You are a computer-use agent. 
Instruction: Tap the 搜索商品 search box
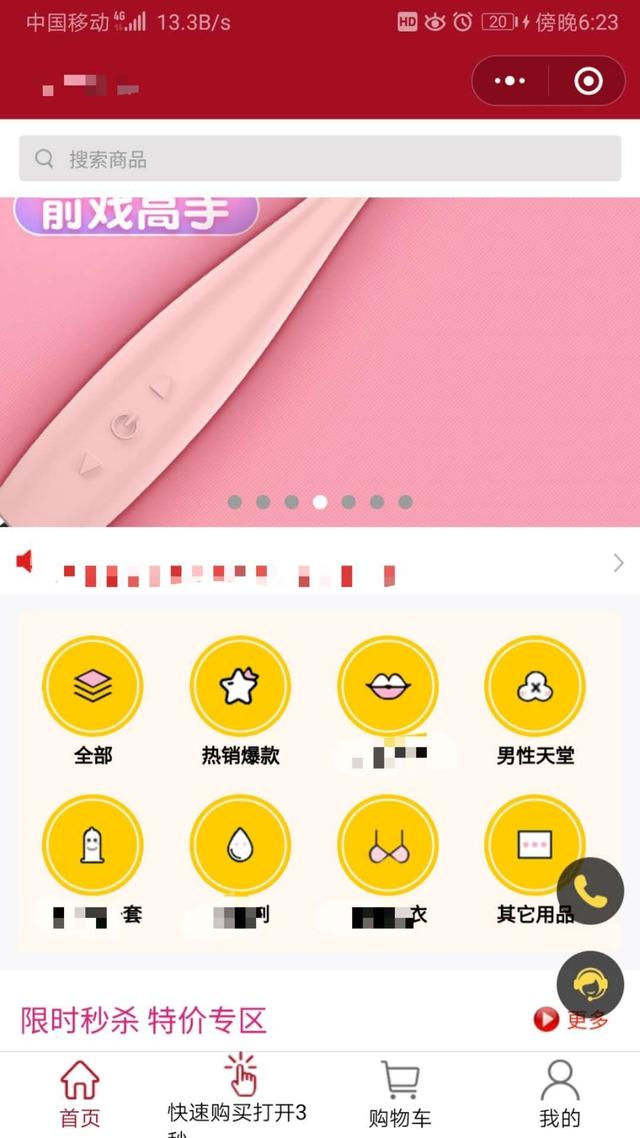(320, 158)
